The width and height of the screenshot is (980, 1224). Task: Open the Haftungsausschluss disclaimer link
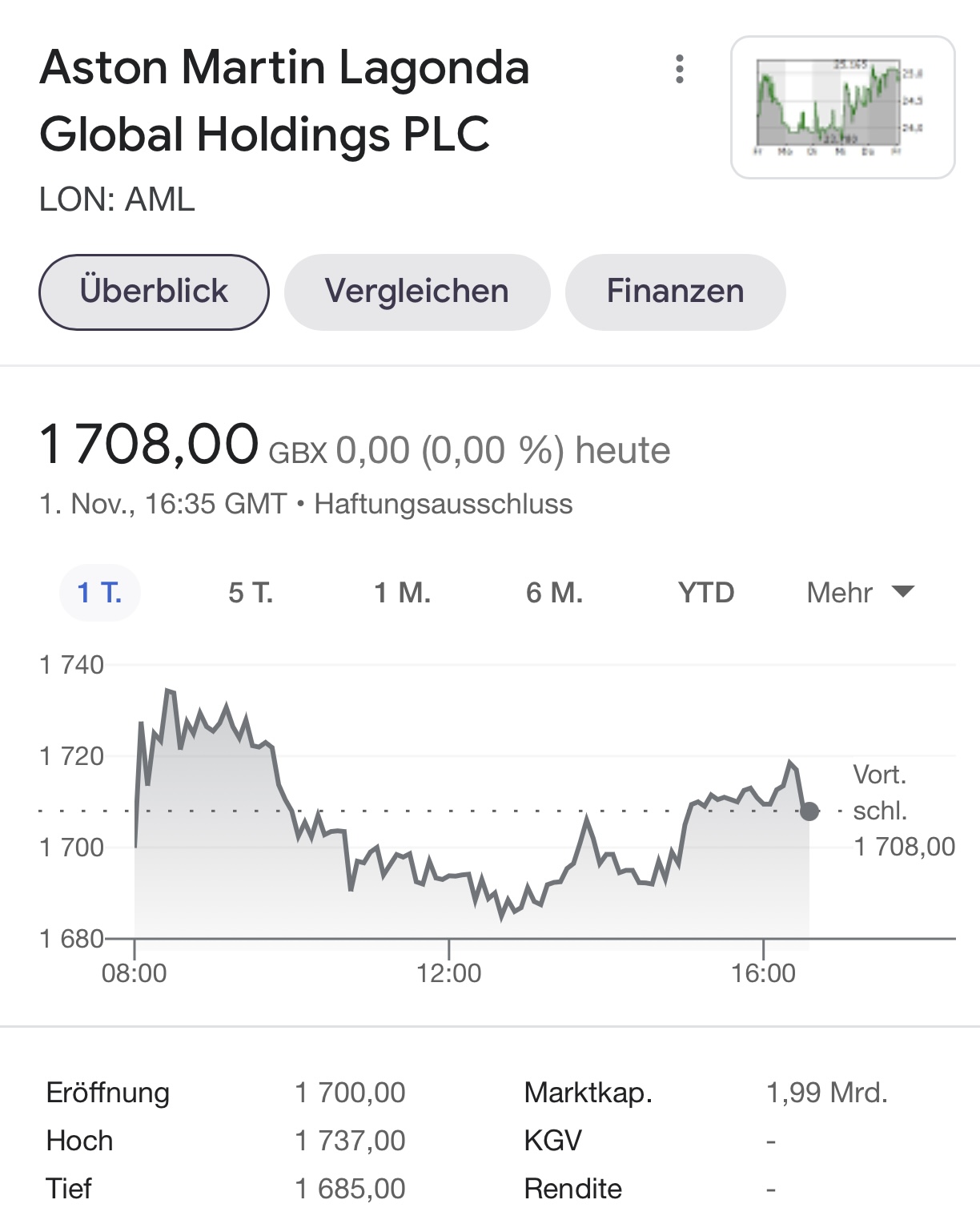point(443,505)
